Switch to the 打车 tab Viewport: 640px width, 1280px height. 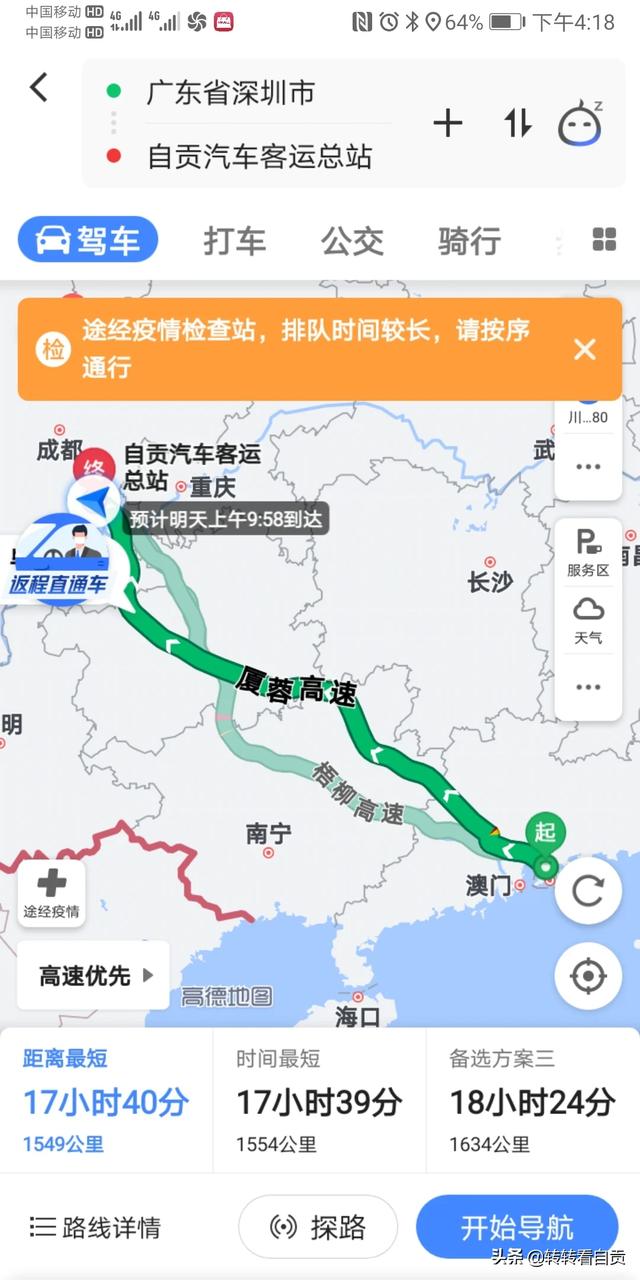(235, 241)
